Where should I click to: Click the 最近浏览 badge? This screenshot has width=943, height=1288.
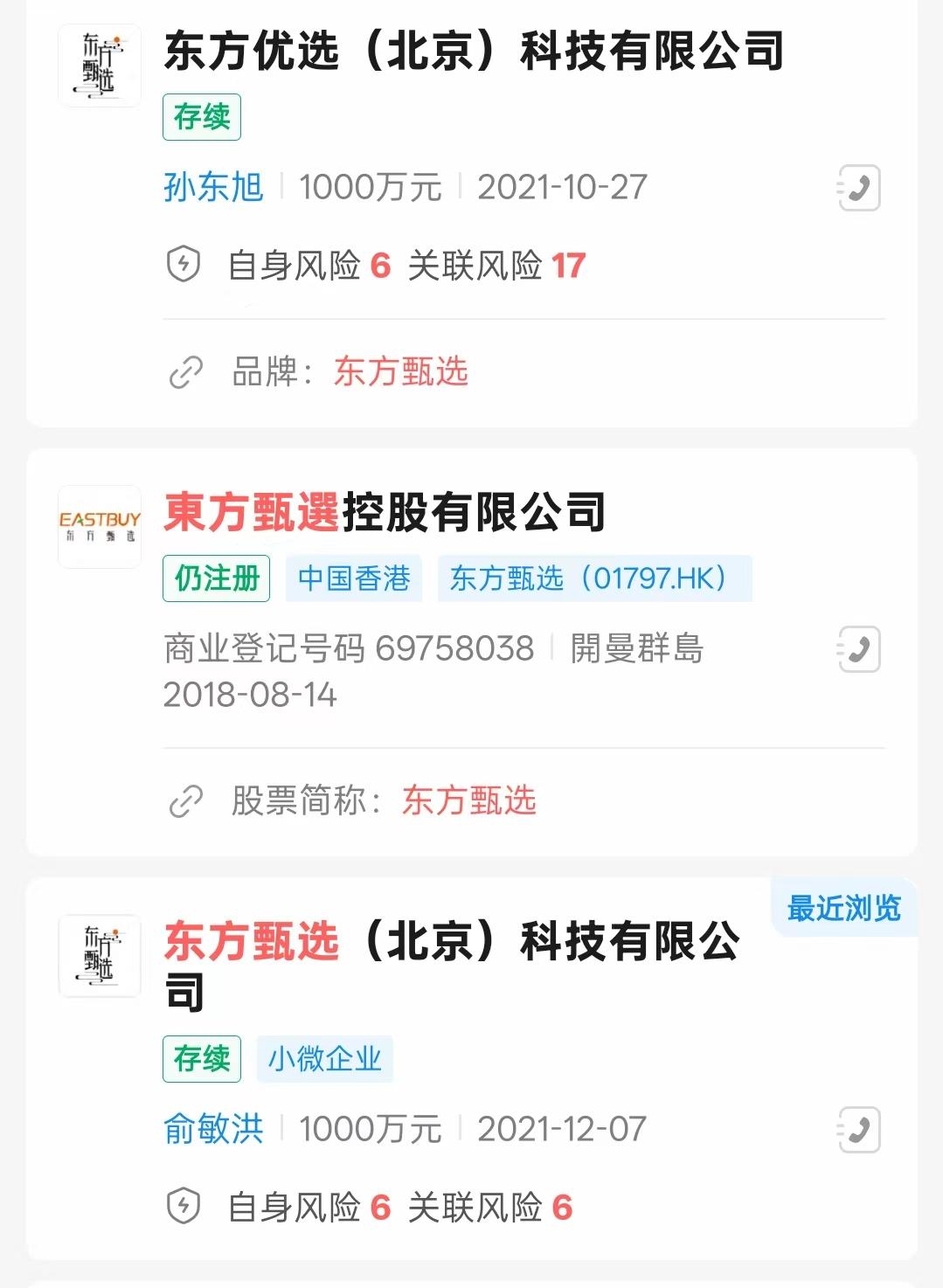(x=843, y=909)
